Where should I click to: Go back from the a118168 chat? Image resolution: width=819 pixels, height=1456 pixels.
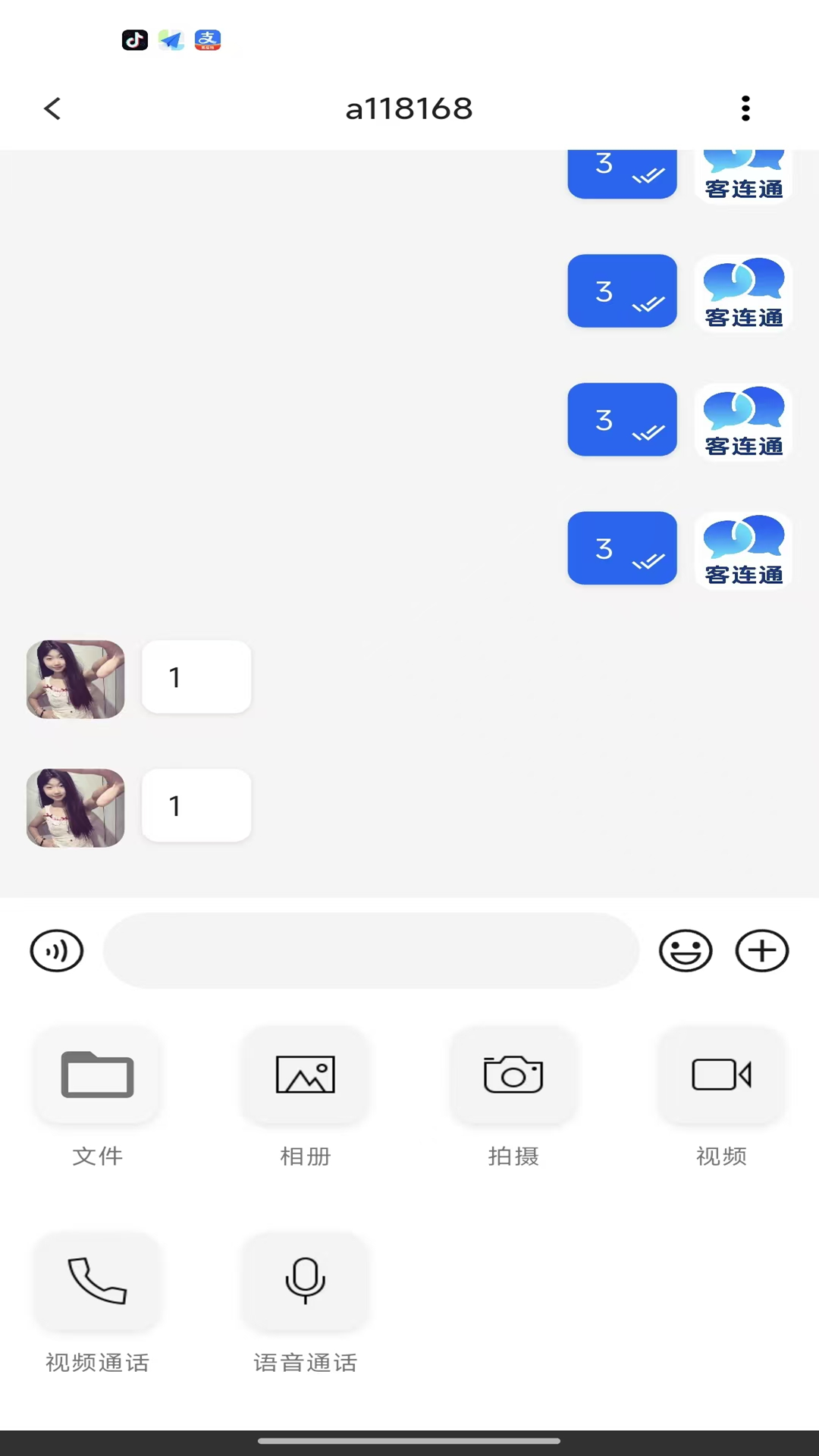52,108
